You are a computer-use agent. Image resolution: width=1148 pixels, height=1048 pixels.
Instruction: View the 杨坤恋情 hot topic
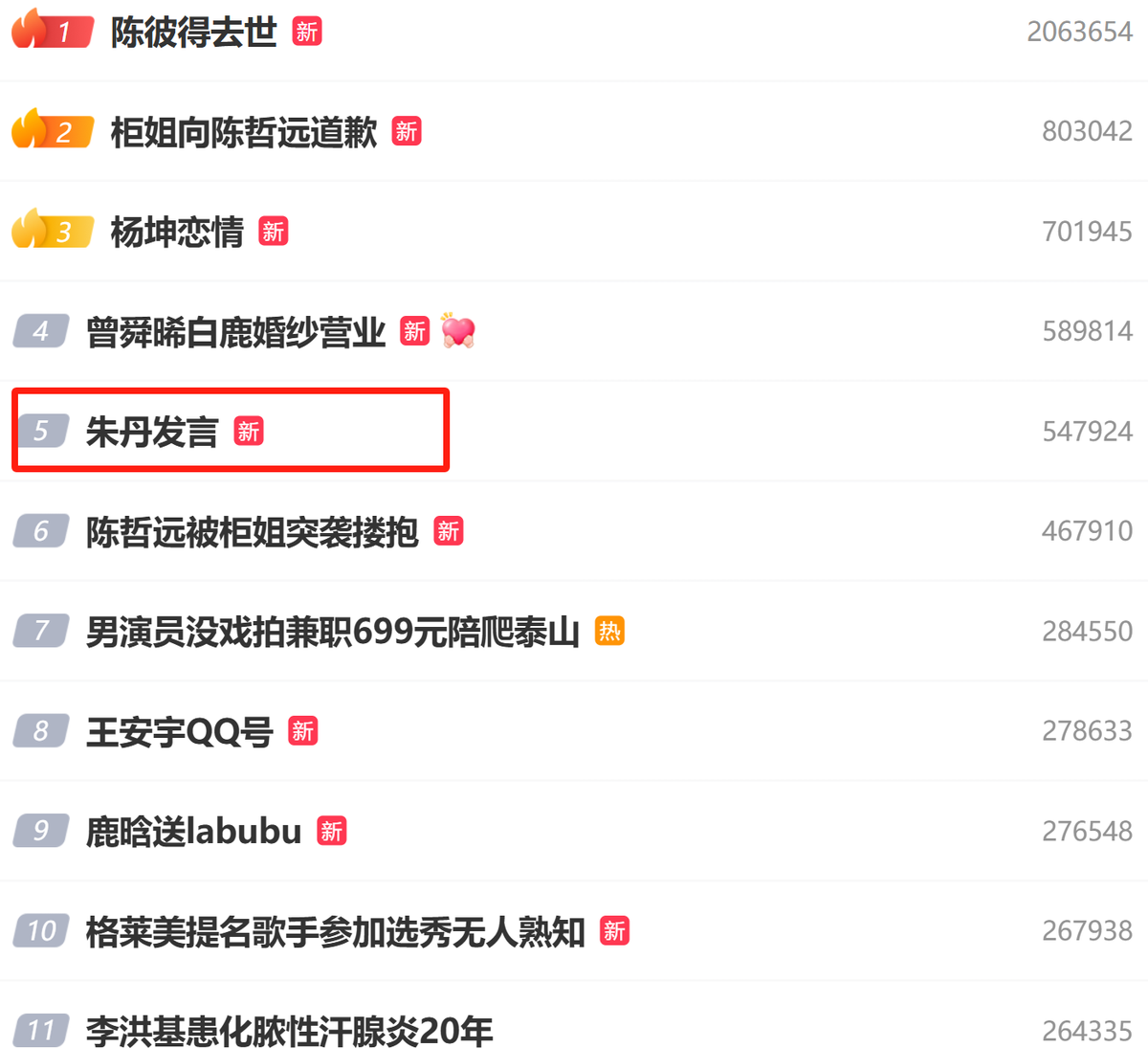[x=177, y=233]
